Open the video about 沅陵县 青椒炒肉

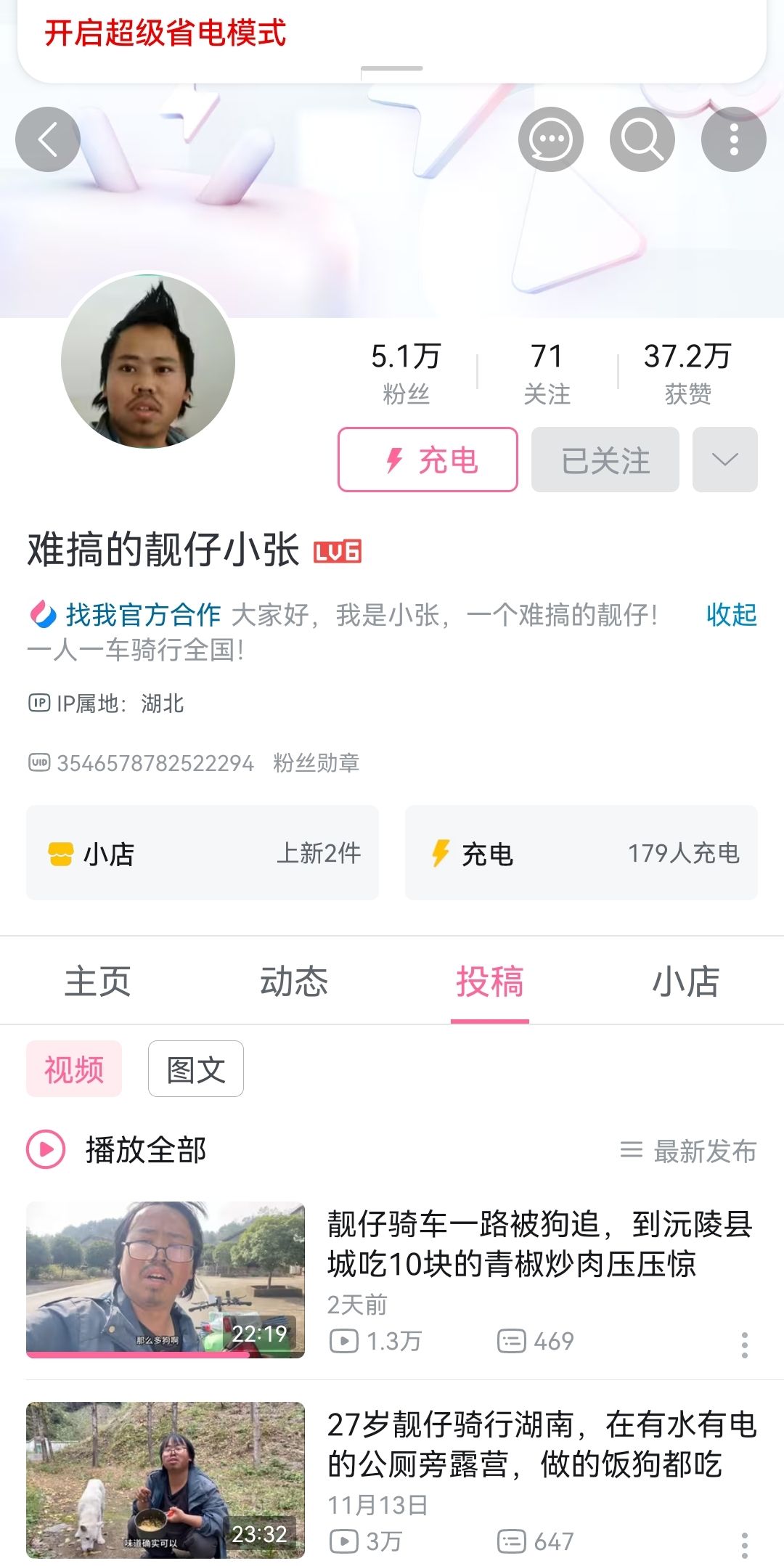coord(539,1244)
